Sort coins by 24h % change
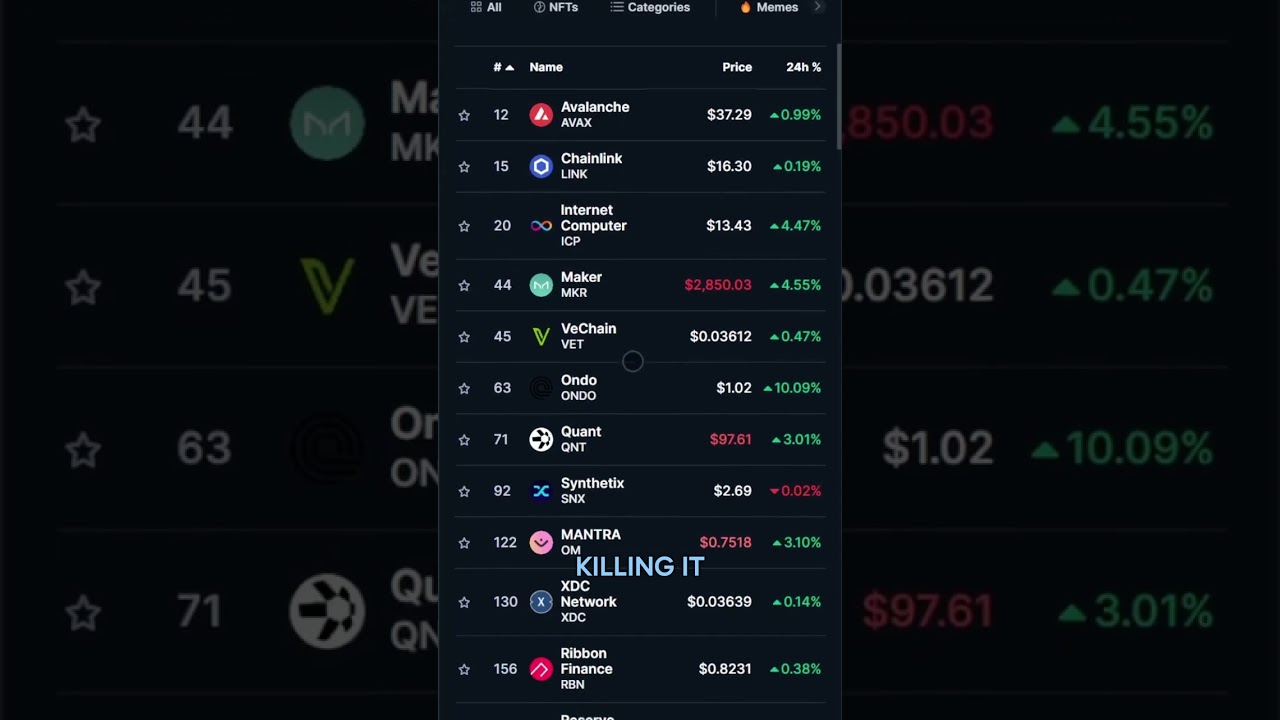This screenshot has width=1280, height=720. point(803,67)
